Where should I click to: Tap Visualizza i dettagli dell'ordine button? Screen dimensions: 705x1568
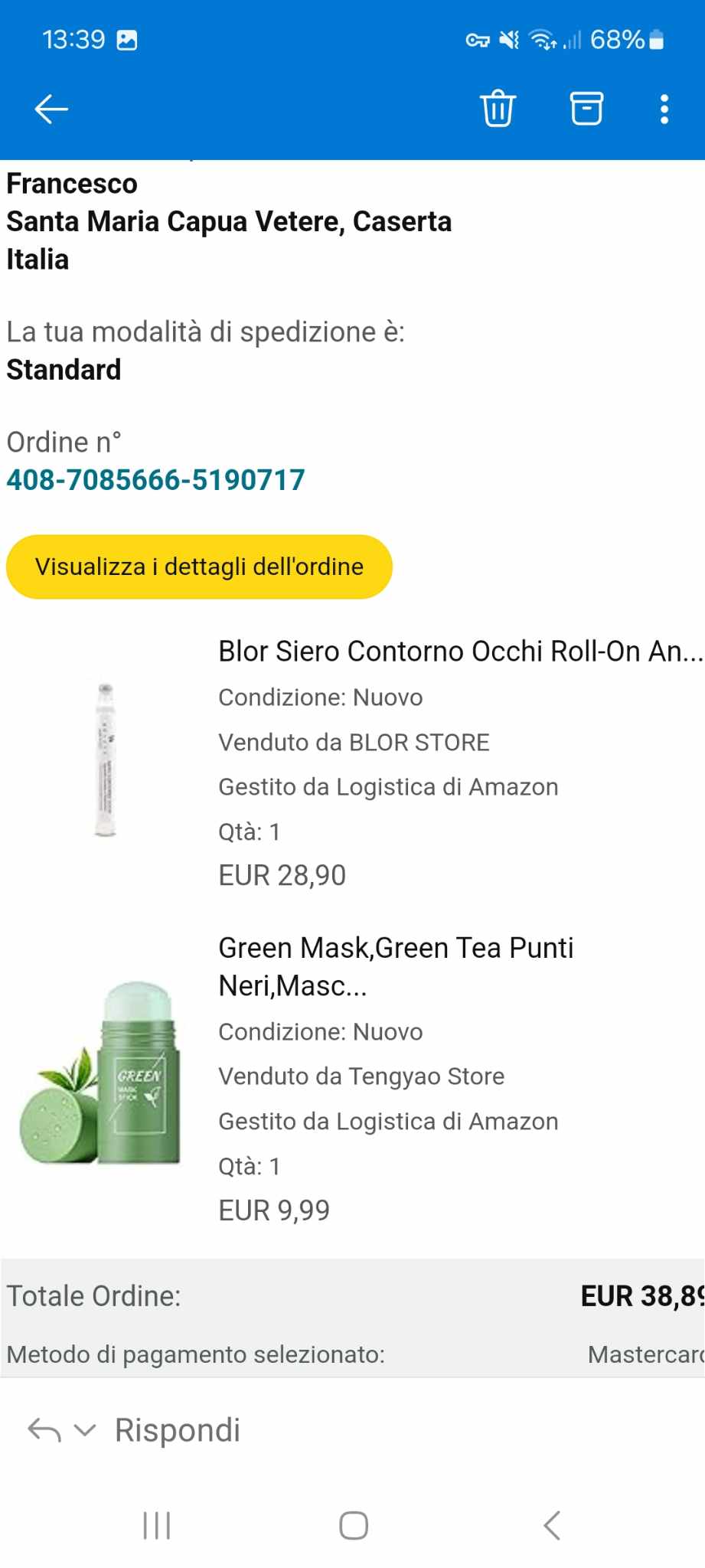pos(199,567)
